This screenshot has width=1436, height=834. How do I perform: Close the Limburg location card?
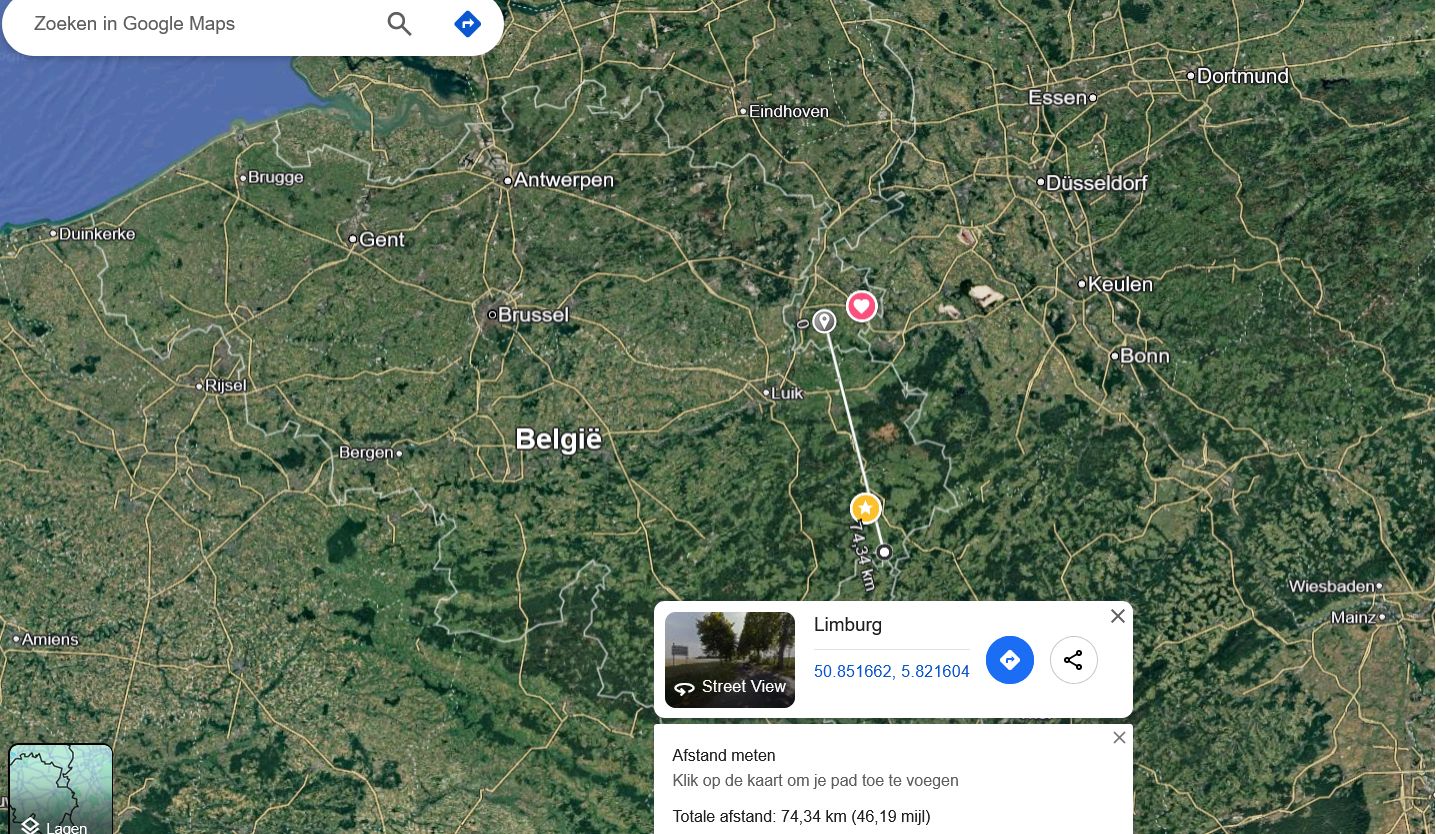click(1118, 616)
